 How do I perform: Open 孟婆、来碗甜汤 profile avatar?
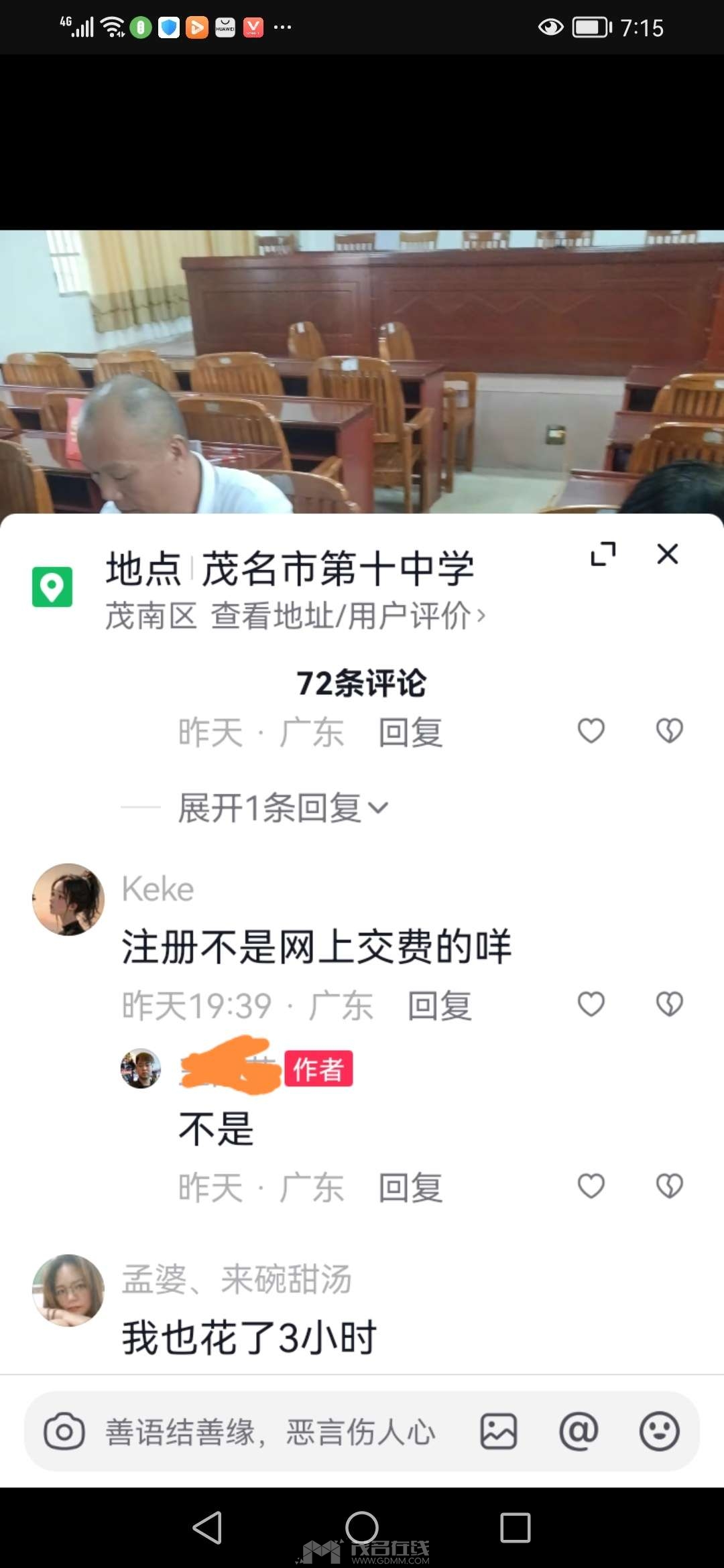click(68, 1290)
